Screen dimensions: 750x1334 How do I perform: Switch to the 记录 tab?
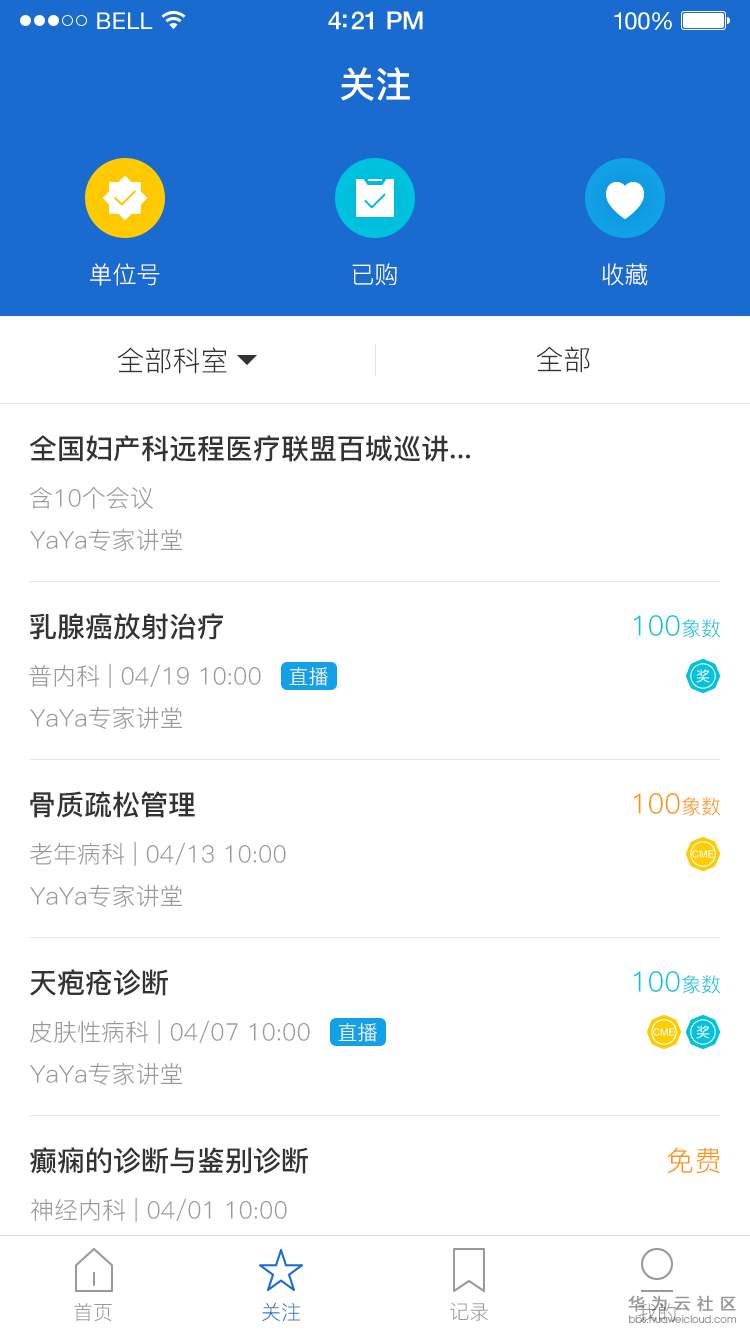click(x=469, y=1285)
